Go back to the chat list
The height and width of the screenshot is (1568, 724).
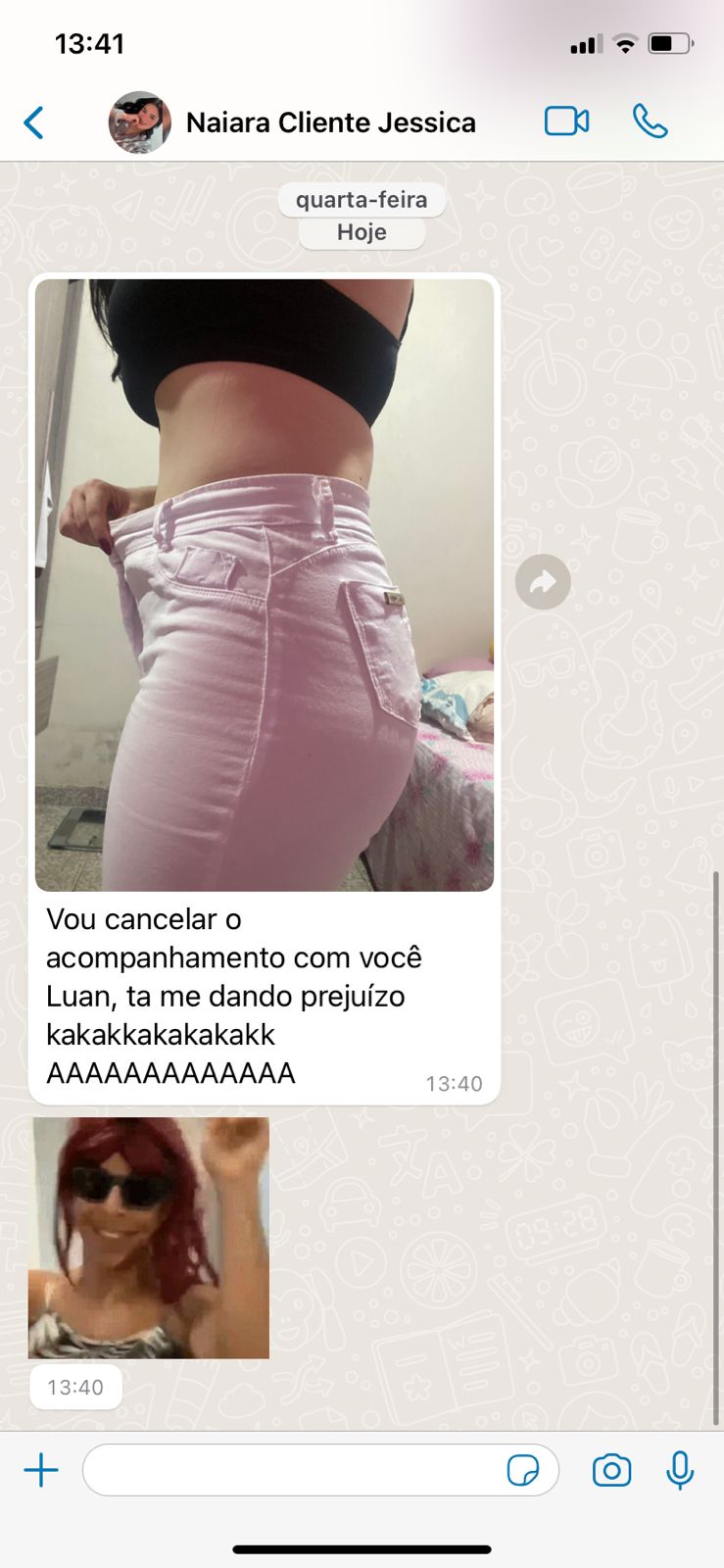point(34,123)
